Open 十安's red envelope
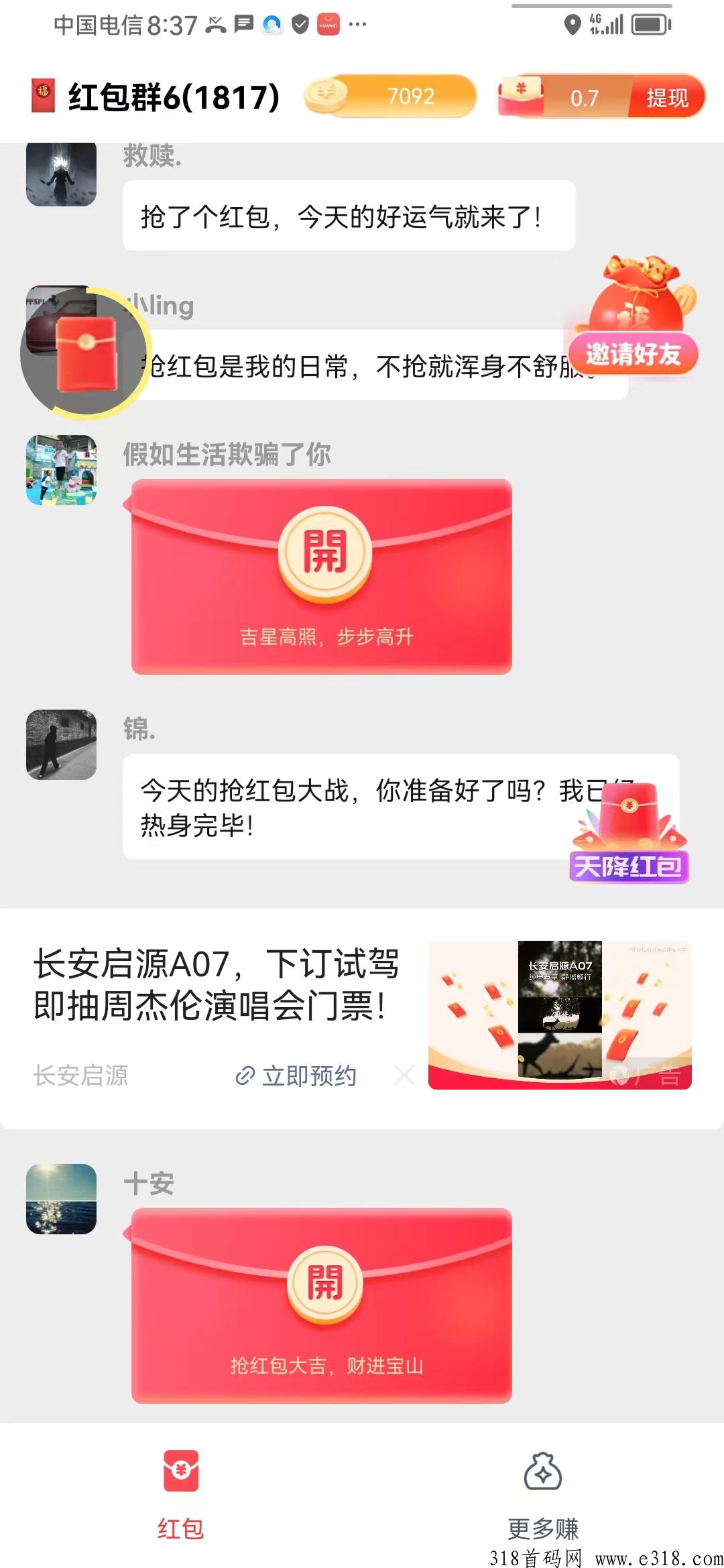Screen dimensions: 724x1568 click(324, 1283)
